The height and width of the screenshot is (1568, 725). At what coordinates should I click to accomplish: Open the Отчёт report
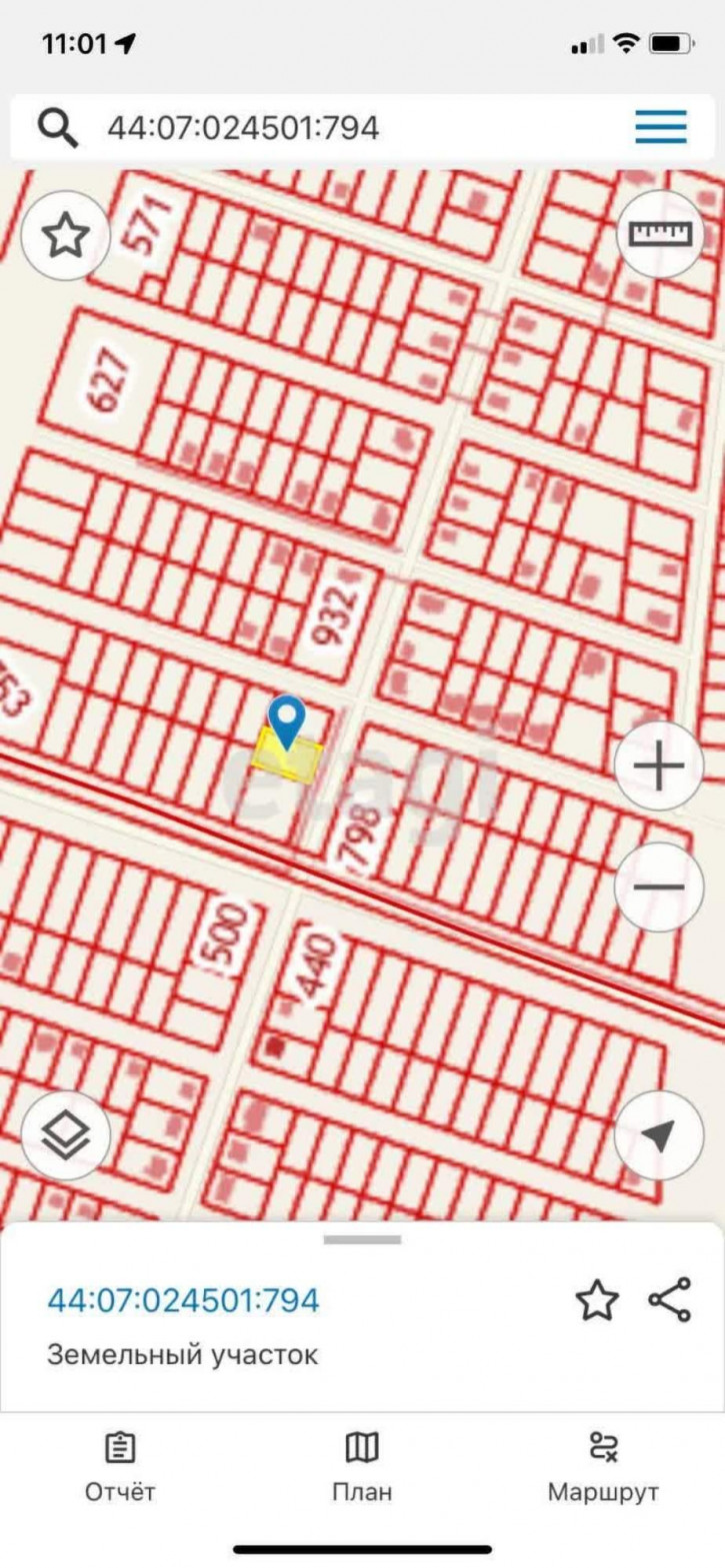pyautogui.click(x=120, y=1466)
